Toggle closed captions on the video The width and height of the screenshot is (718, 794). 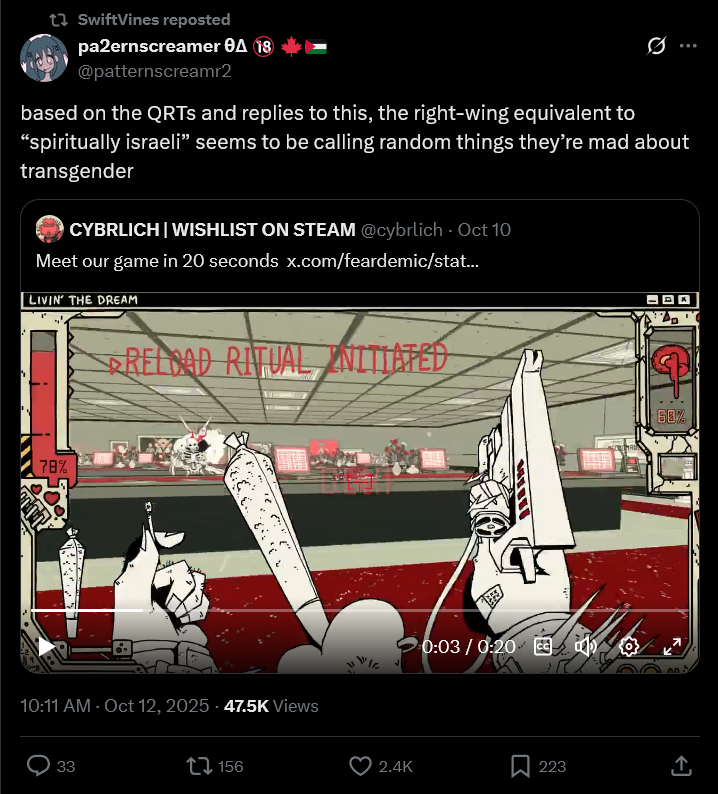click(543, 646)
